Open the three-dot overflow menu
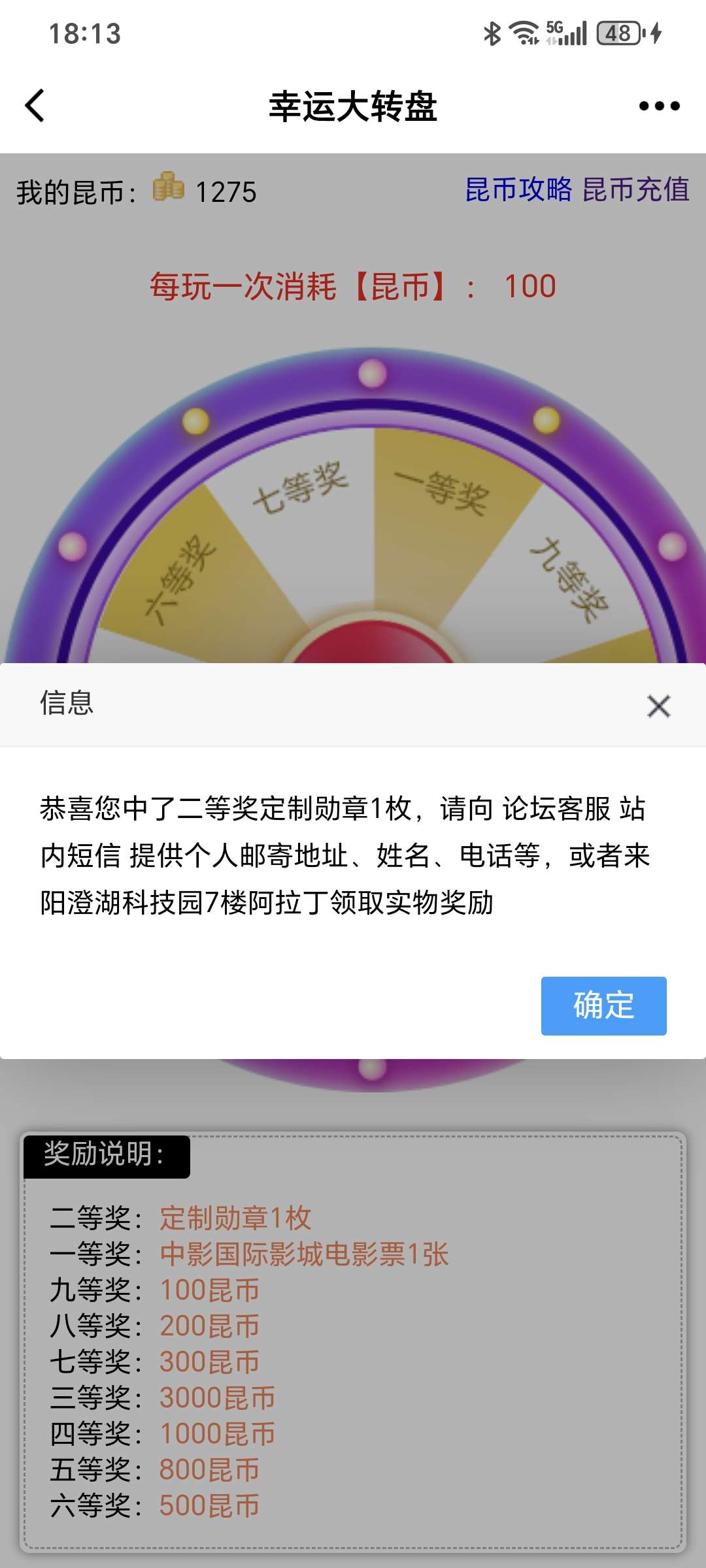706x1568 pixels. pos(659,106)
